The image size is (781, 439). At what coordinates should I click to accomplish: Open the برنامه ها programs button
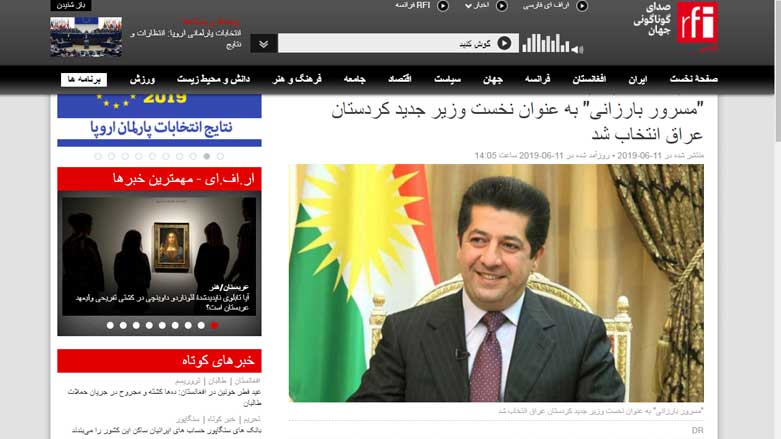(x=84, y=79)
